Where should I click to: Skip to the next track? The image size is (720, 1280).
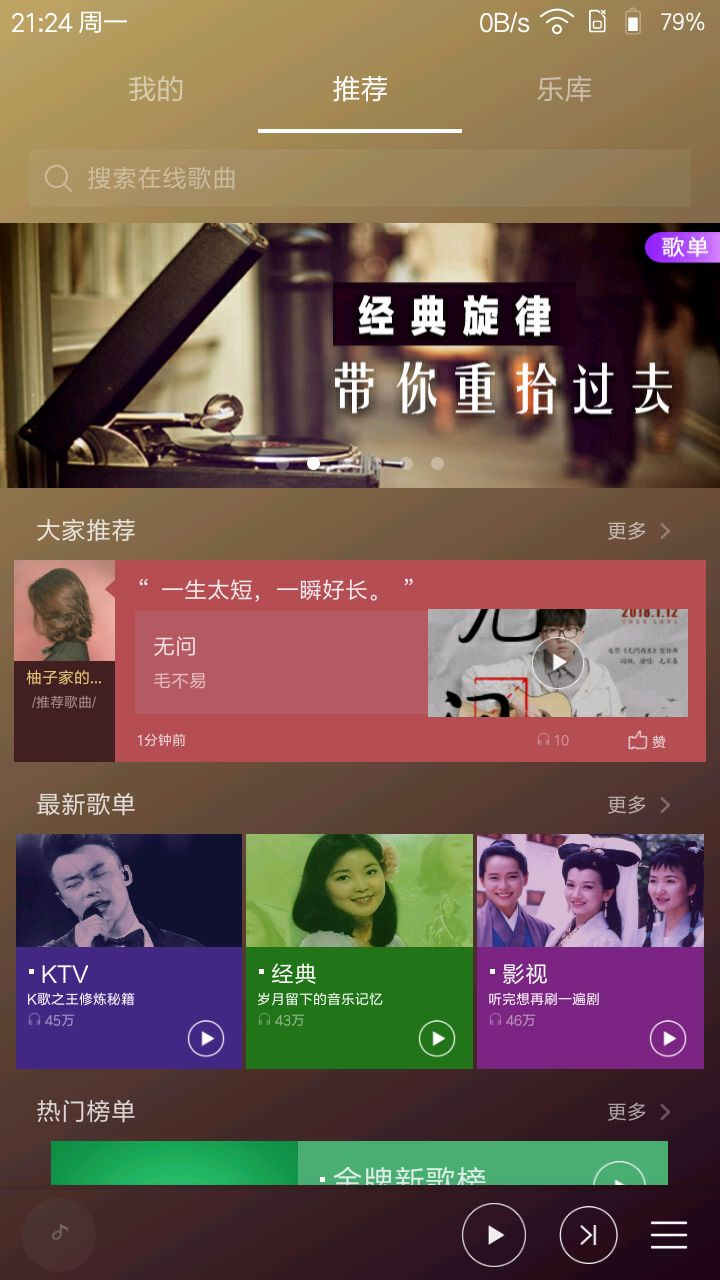point(588,1235)
